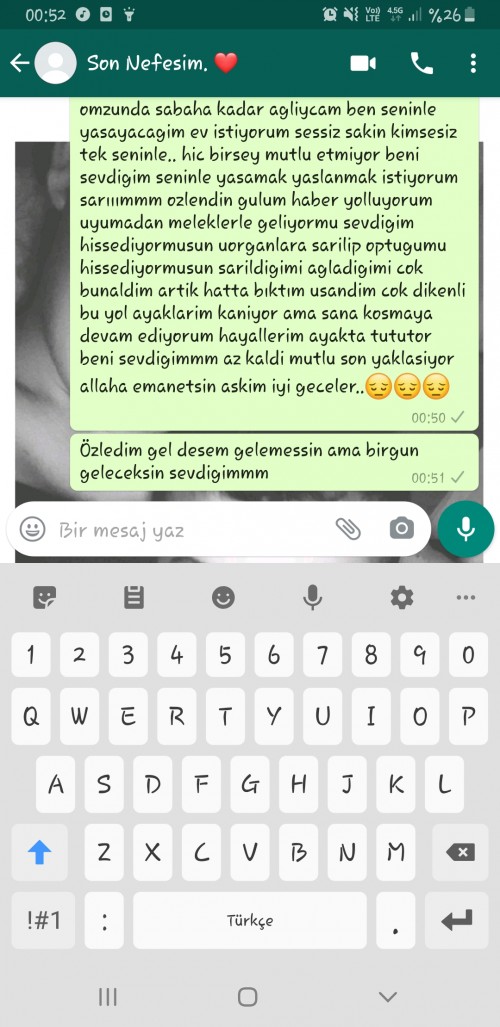
Task: Open emoji picker in message field
Action: (x=32, y=529)
